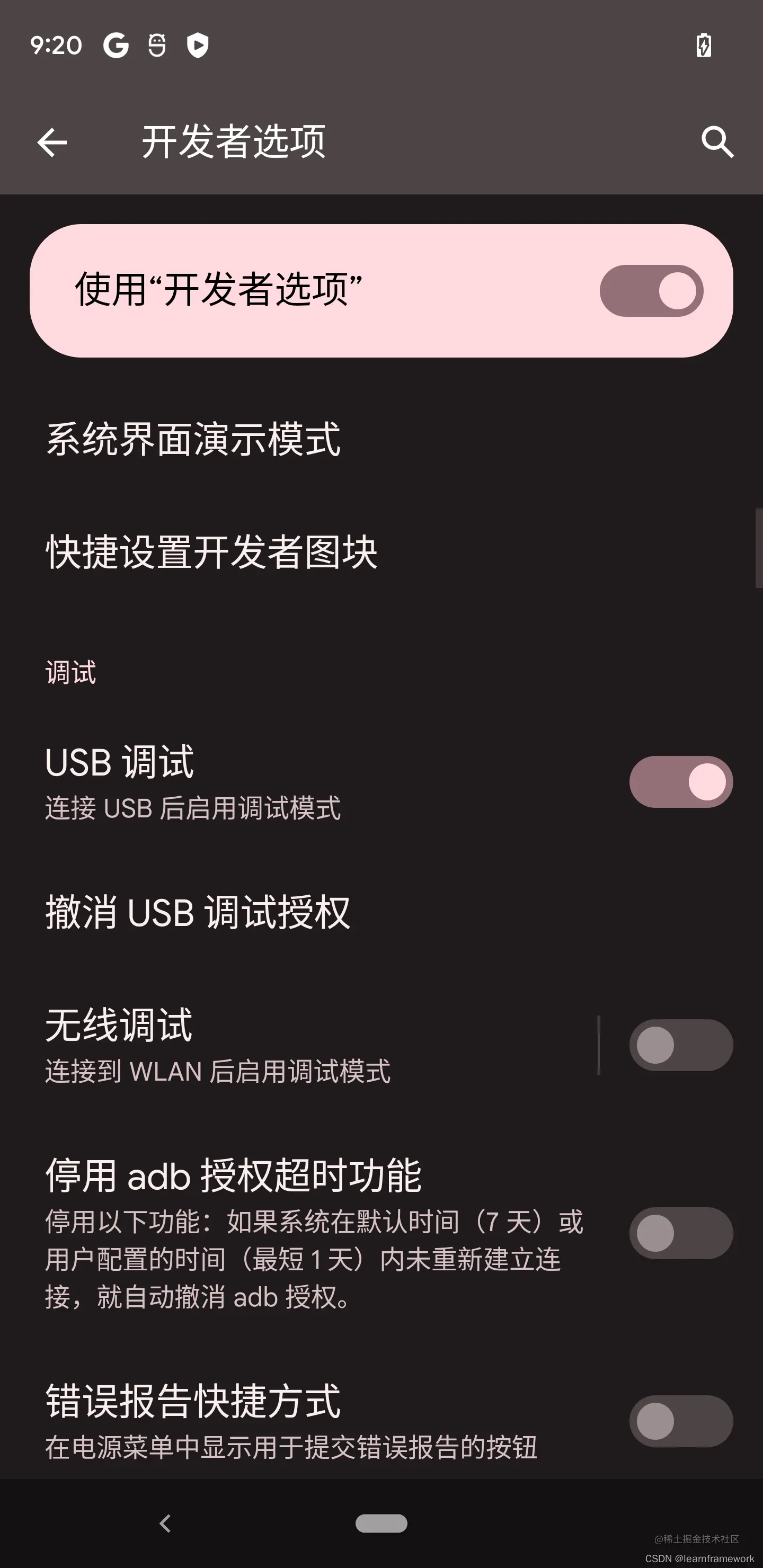Tap the navigation back icon at bottom
Image resolution: width=763 pixels, height=1568 pixels.
point(164,1525)
